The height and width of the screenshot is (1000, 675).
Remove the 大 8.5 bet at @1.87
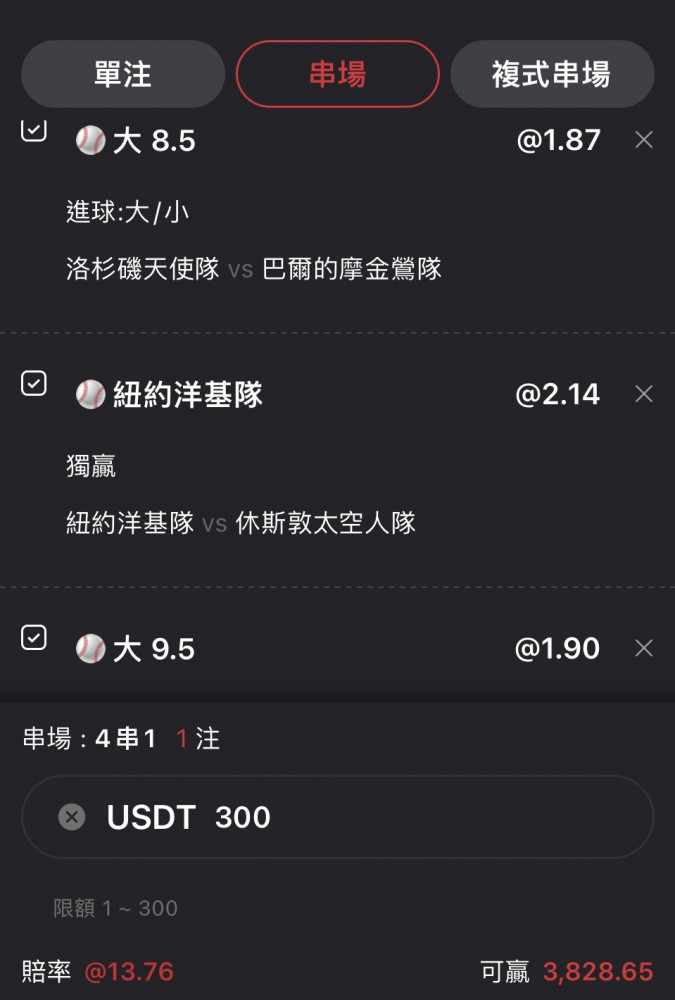(644, 140)
